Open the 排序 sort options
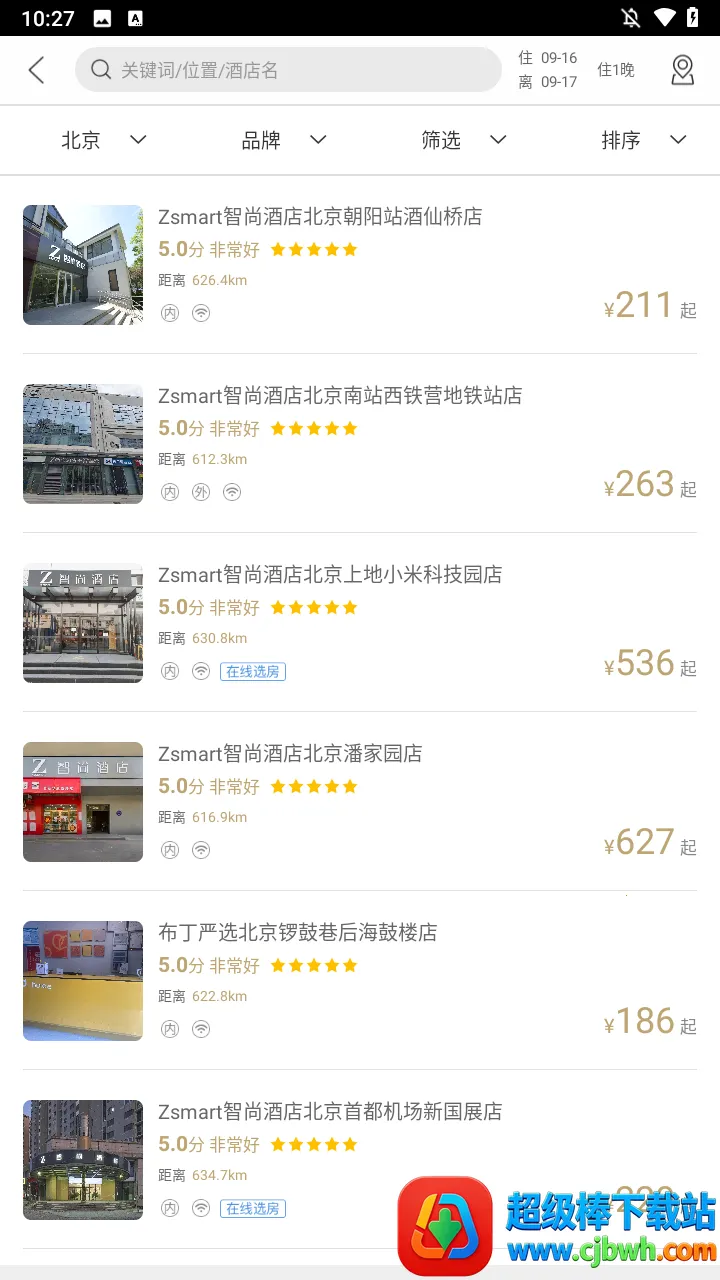This screenshot has height=1280, width=720. tap(643, 140)
